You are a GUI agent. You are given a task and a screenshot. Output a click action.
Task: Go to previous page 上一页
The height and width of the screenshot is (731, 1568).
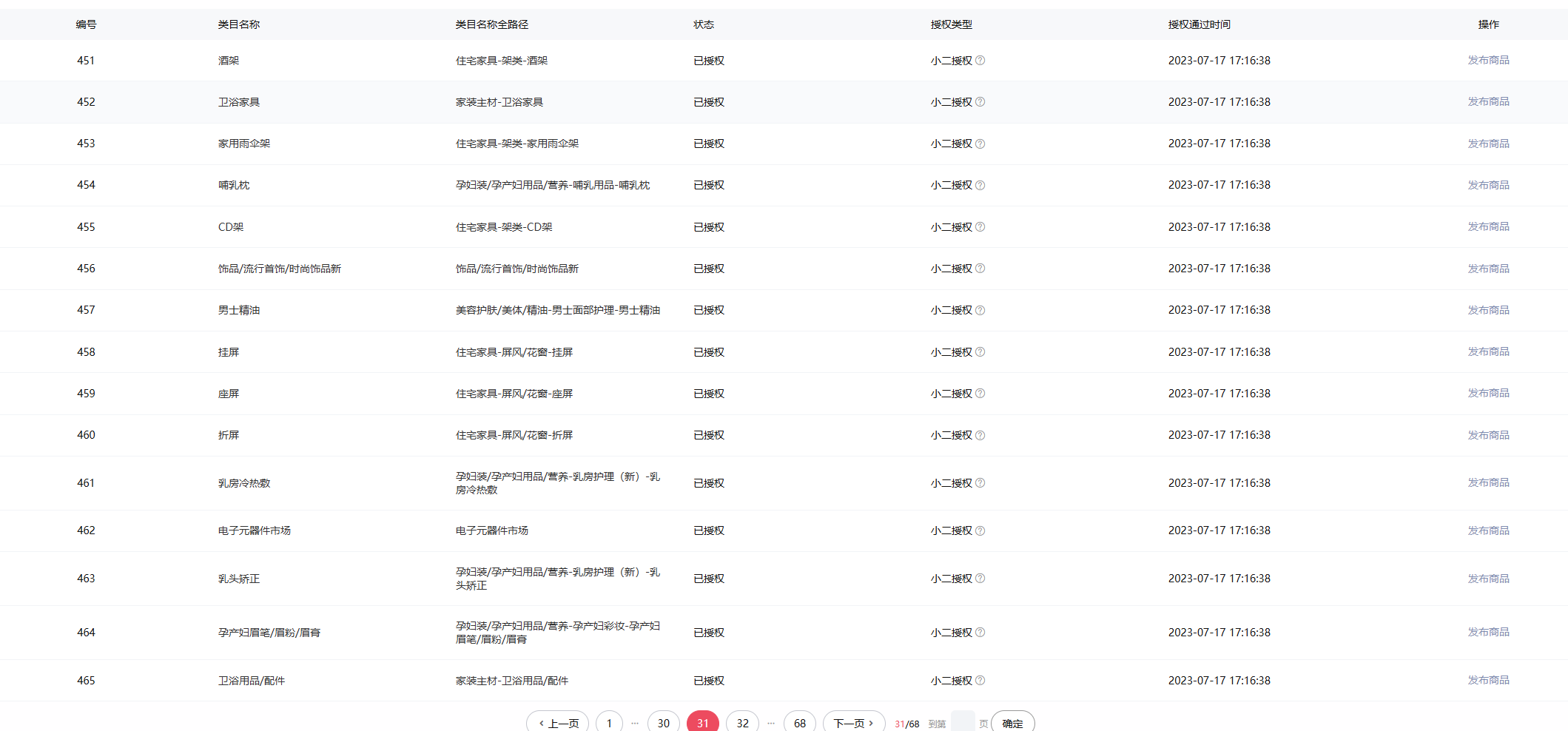coord(558,723)
